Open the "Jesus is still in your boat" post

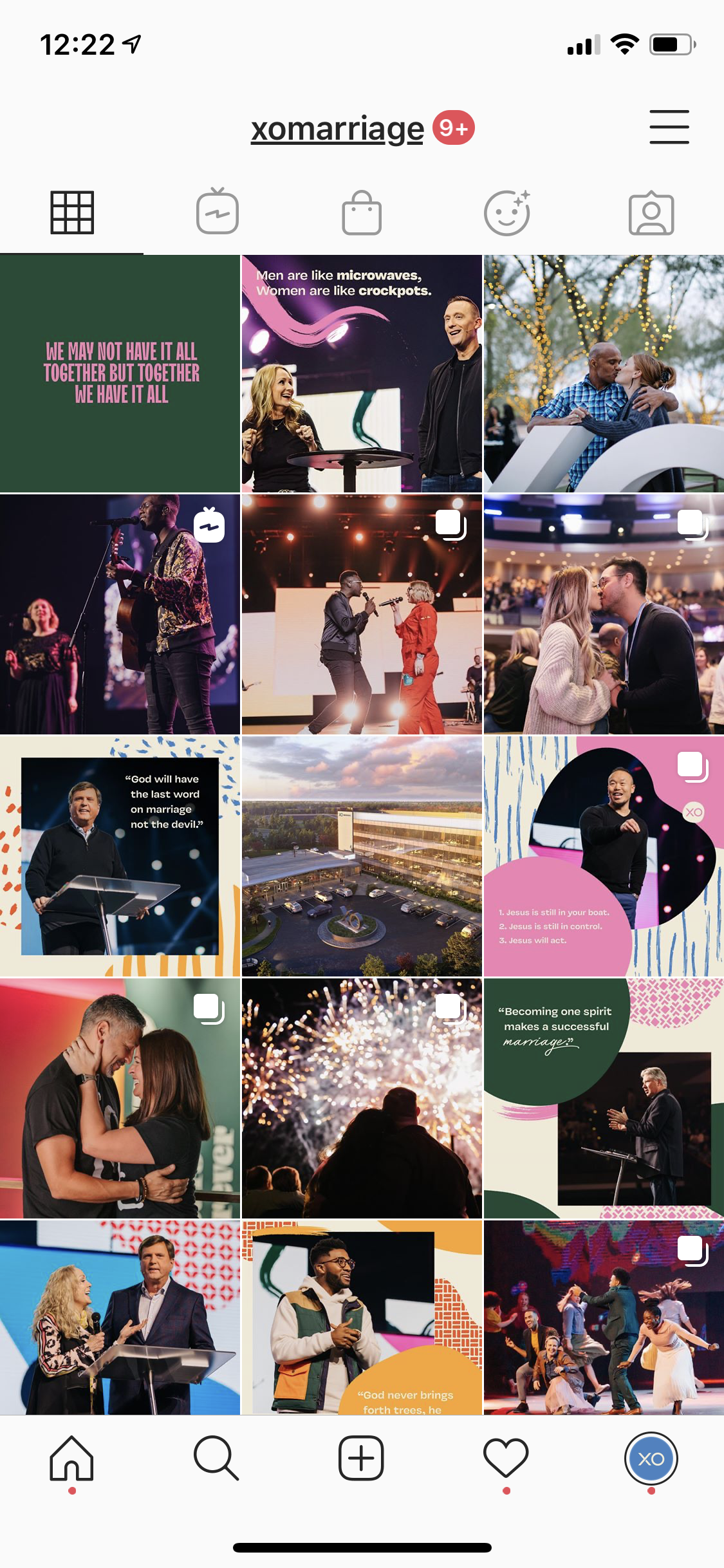click(604, 857)
